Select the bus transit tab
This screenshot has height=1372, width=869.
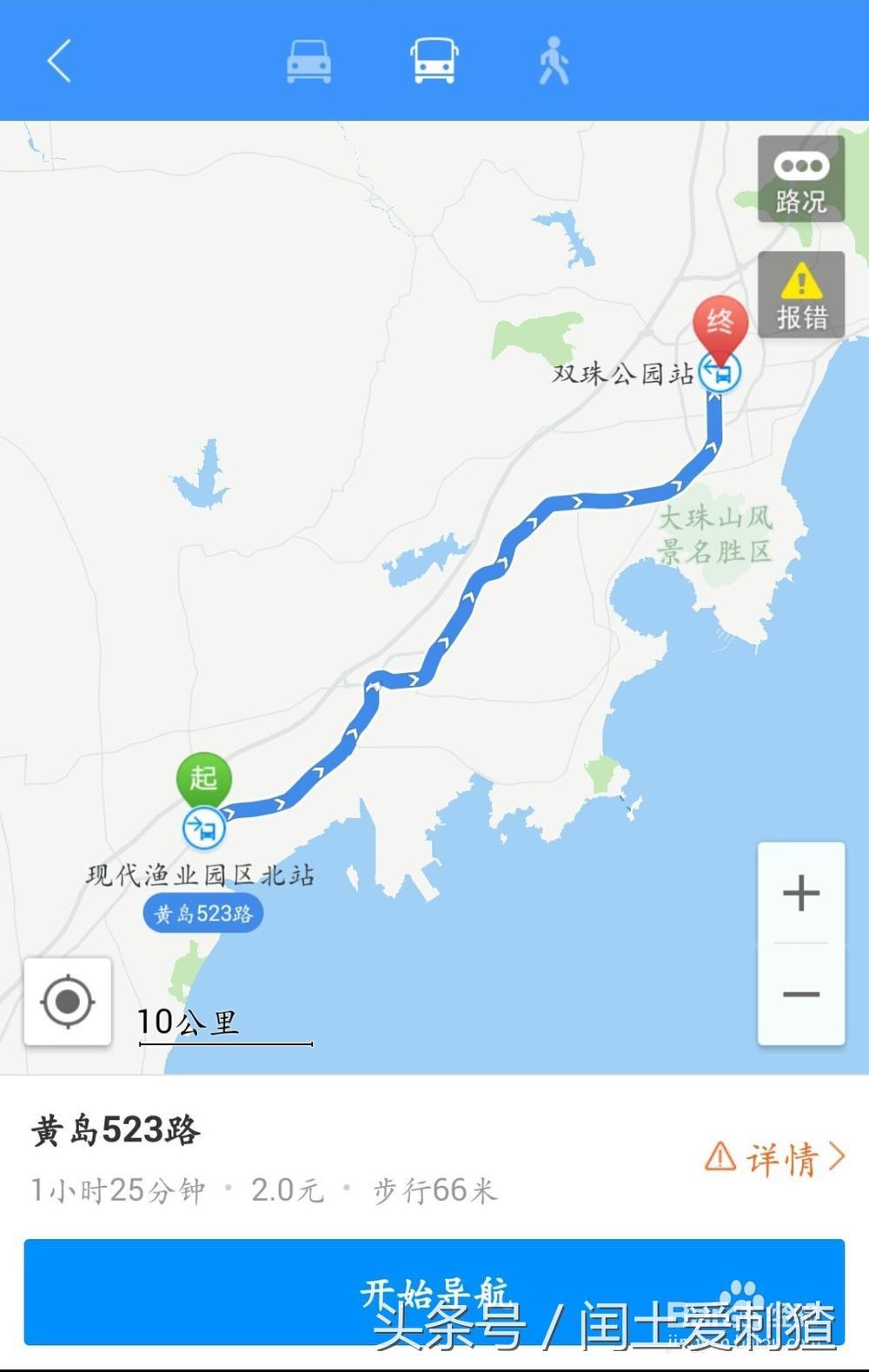pyautogui.click(x=434, y=62)
